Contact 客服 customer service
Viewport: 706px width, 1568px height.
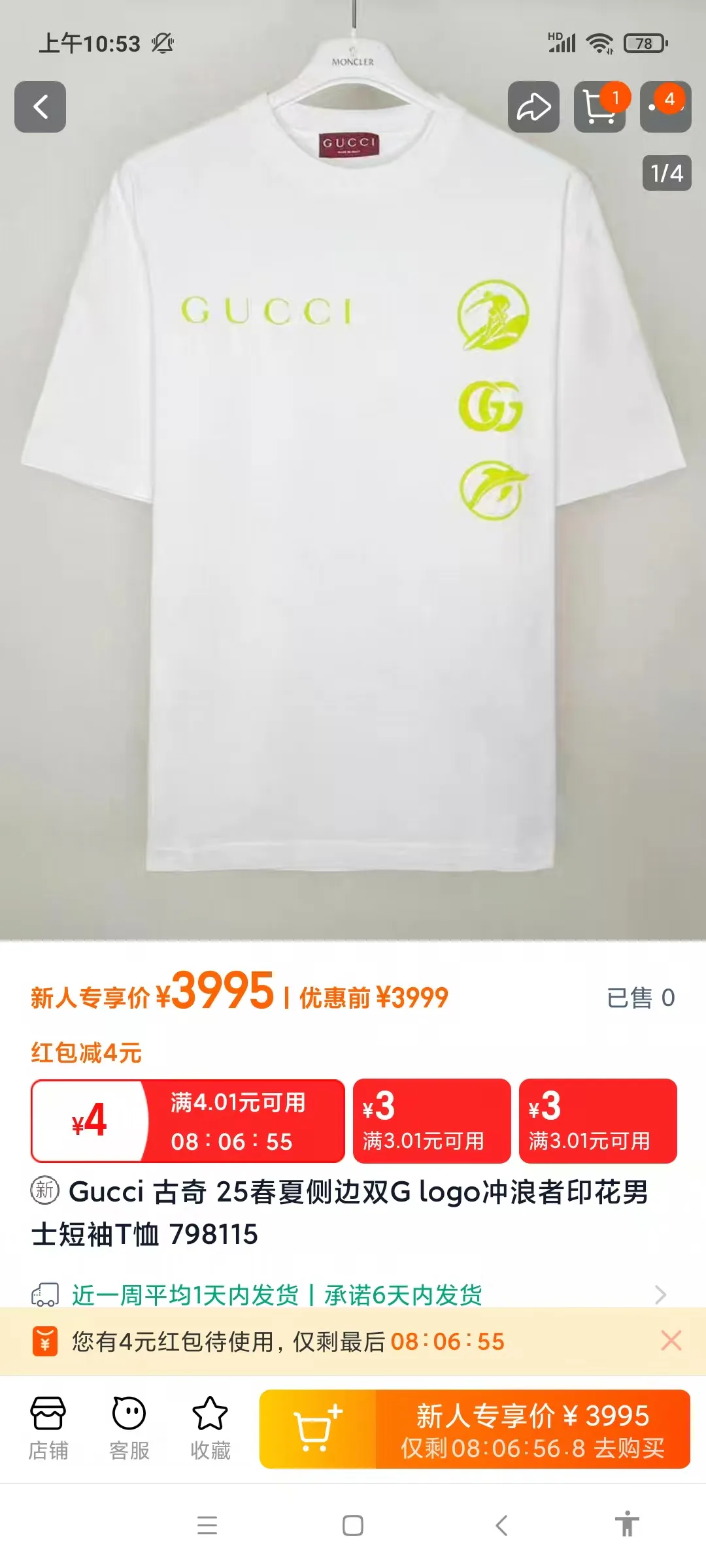click(129, 1429)
